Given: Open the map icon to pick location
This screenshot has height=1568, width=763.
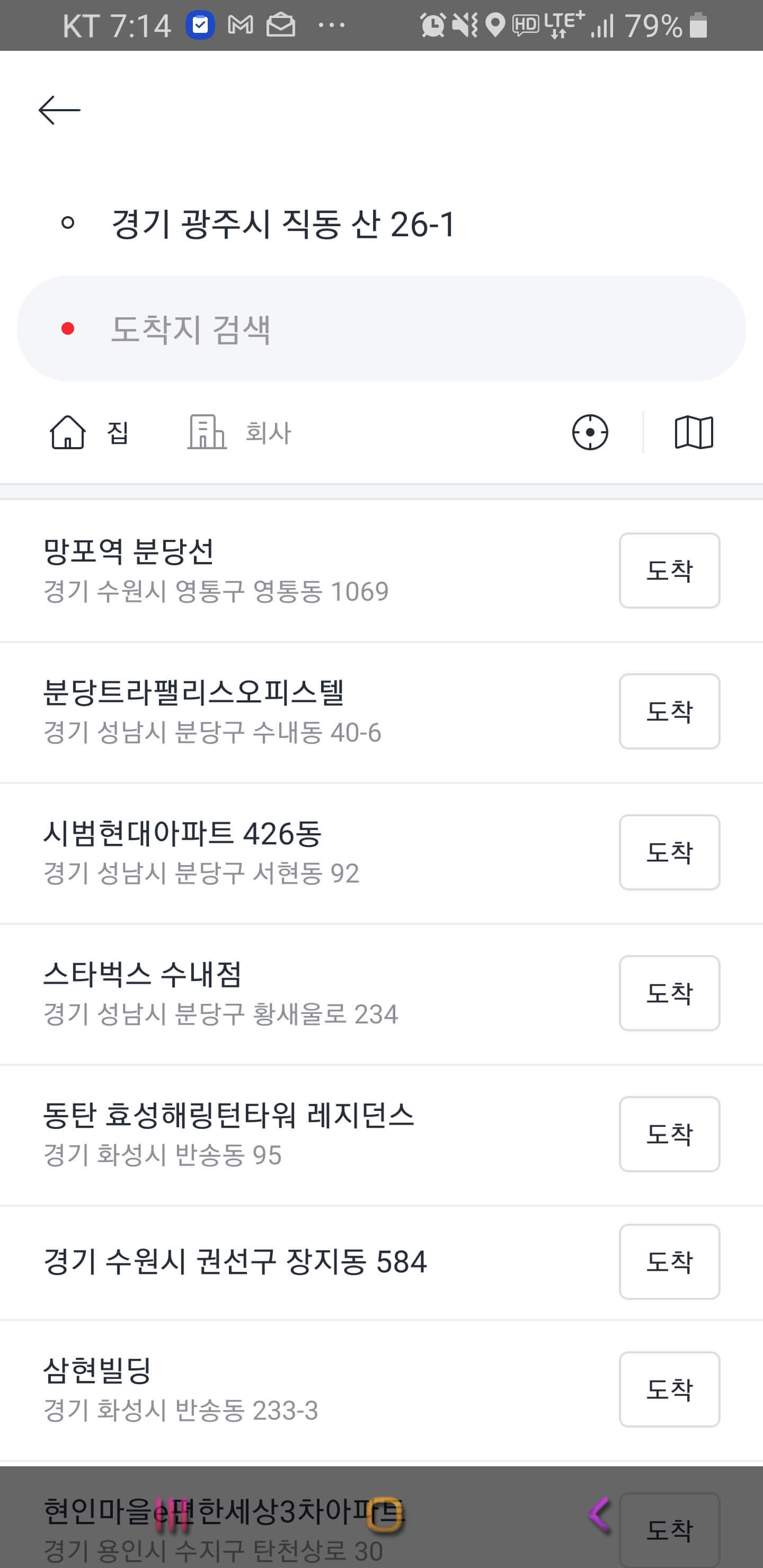Looking at the screenshot, I should point(694,433).
